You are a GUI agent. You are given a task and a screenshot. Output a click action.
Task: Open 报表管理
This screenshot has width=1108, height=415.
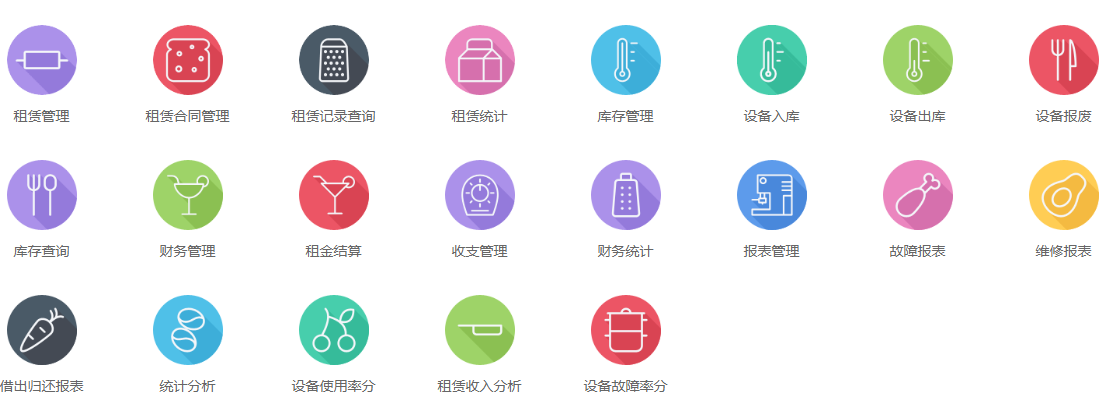(x=772, y=195)
